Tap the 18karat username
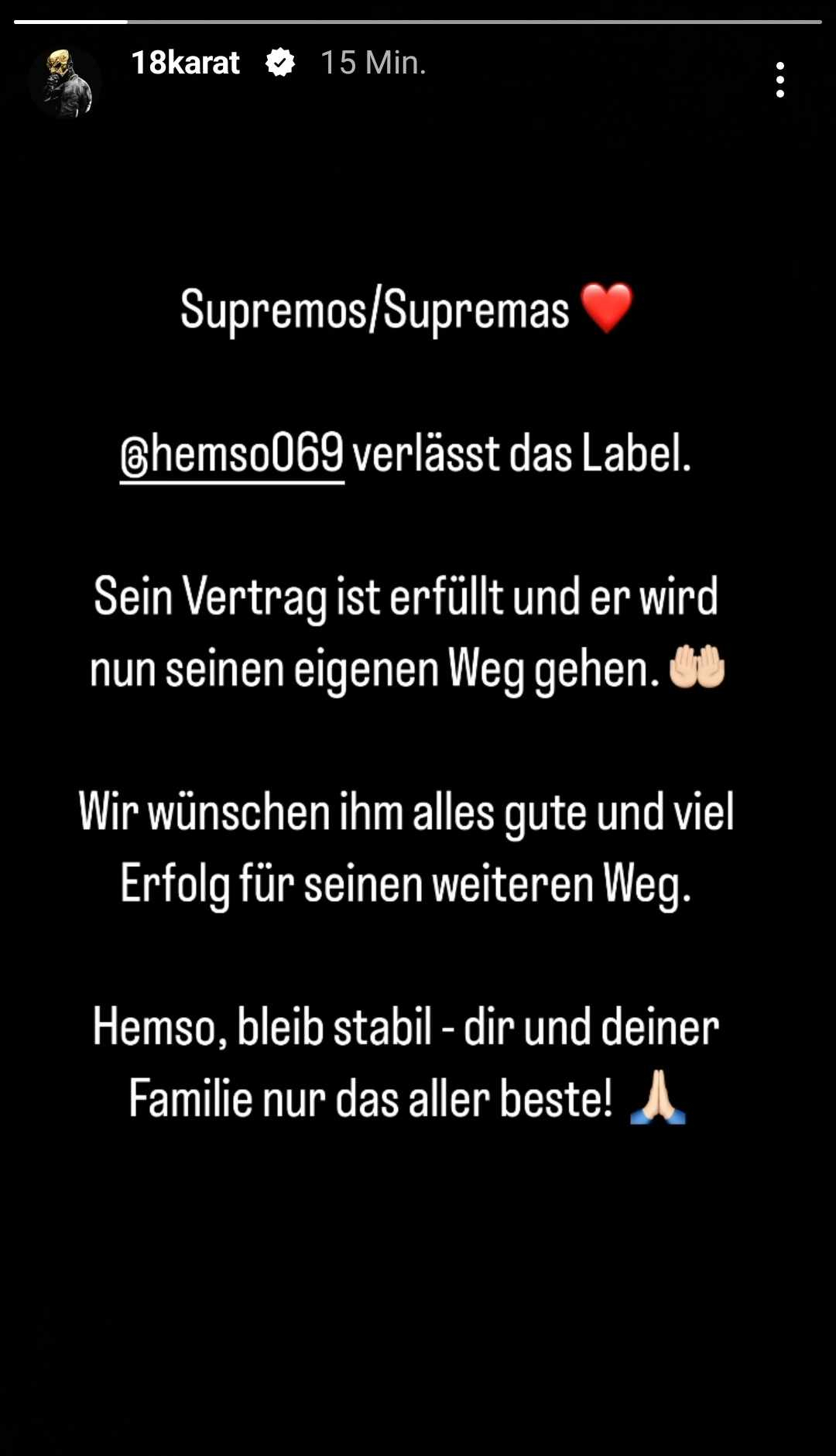836x1456 pixels. tap(185, 63)
